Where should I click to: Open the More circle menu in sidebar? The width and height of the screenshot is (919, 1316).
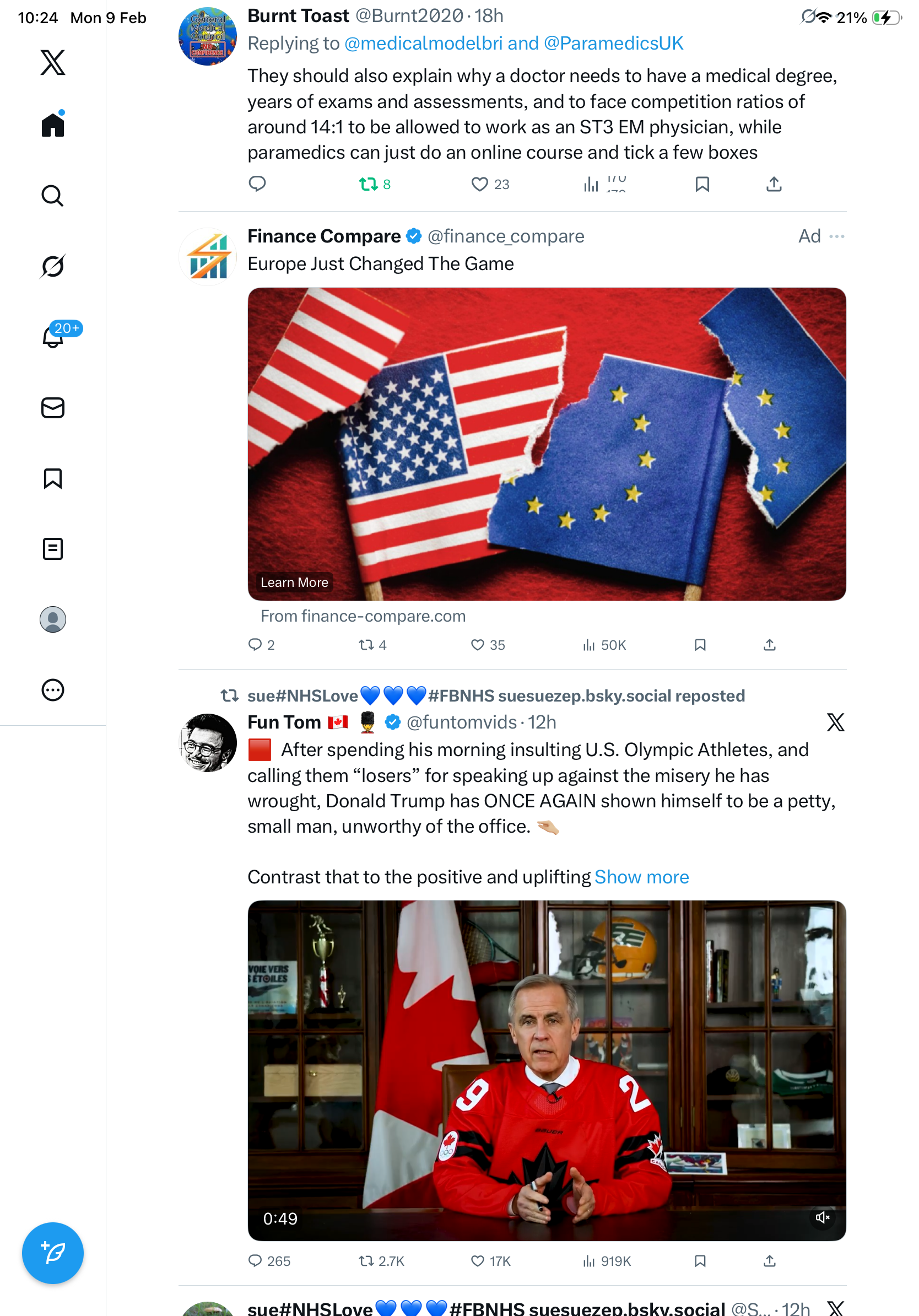point(53,689)
